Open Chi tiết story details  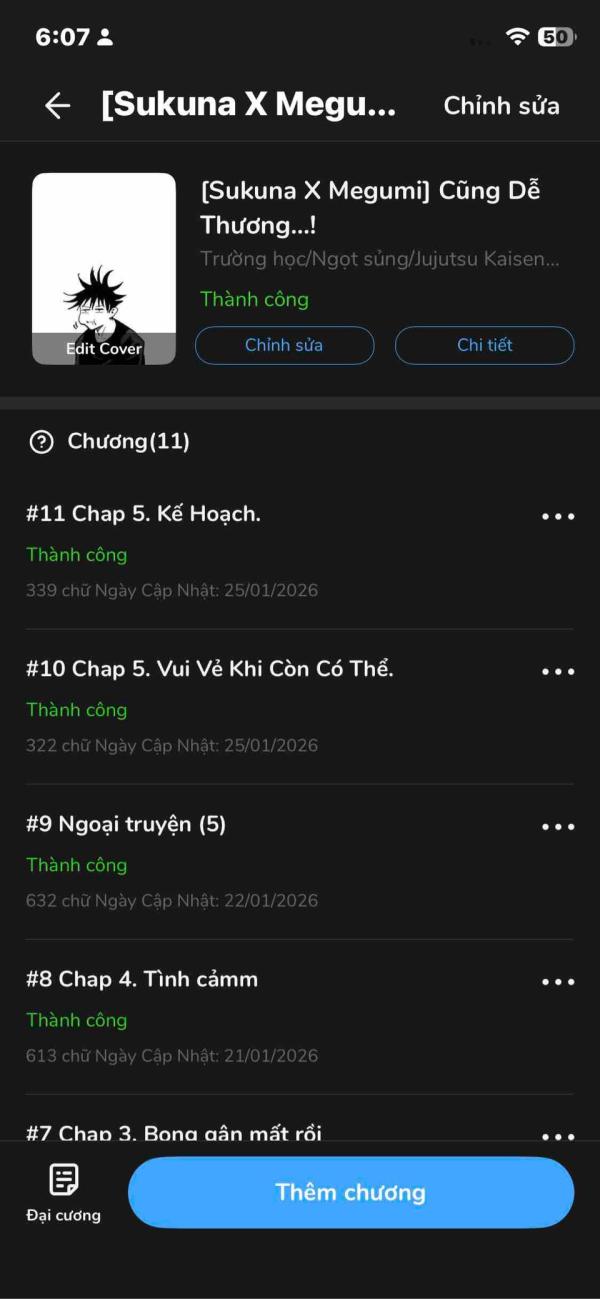tap(484, 345)
